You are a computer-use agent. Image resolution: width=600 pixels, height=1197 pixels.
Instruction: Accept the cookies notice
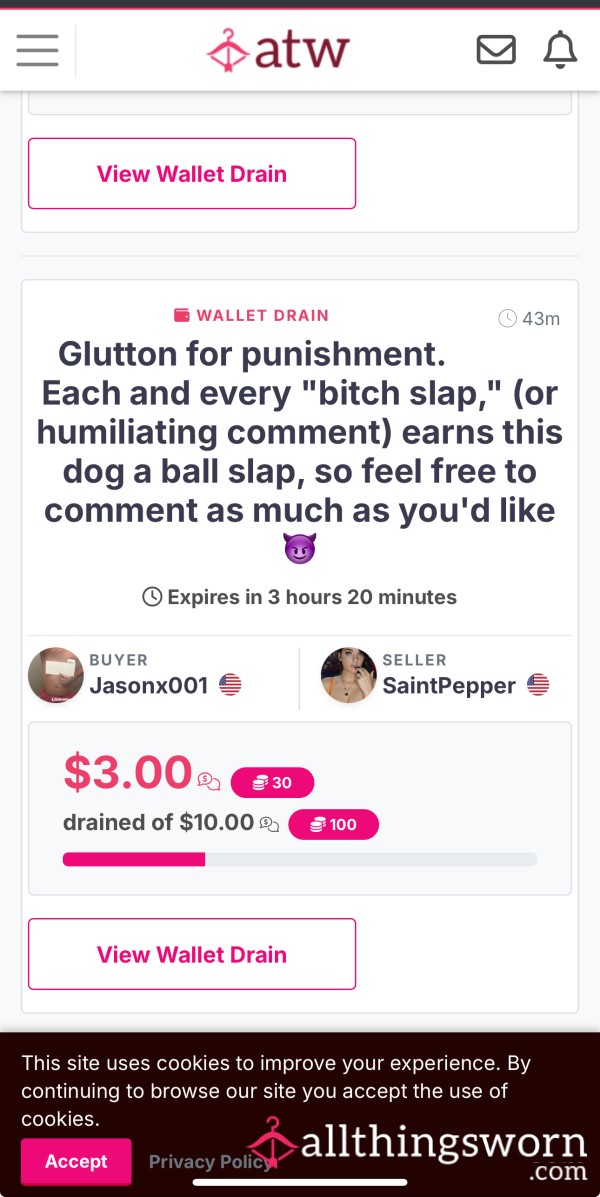(x=76, y=1161)
